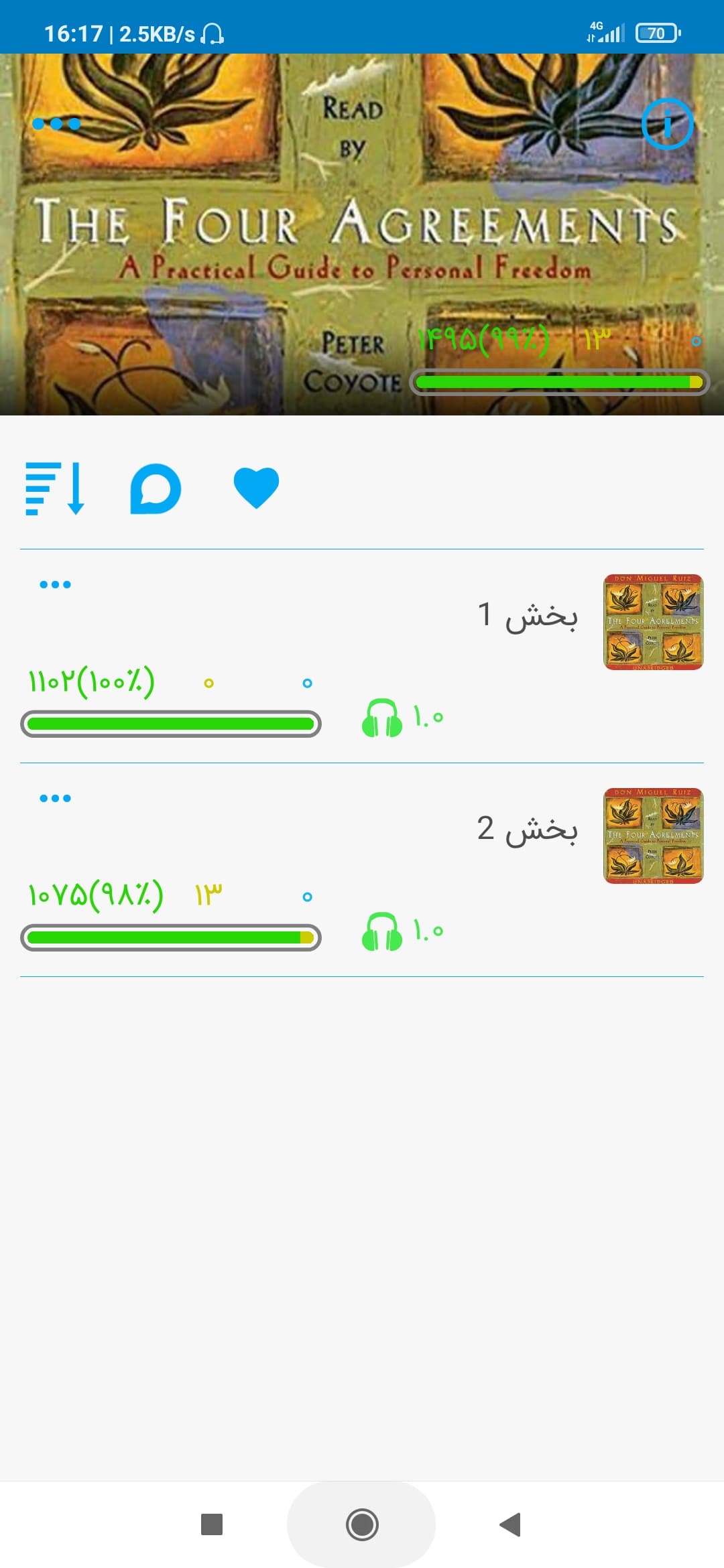Go to the home screen
Image resolution: width=724 pixels, height=1568 pixels.
point(362,1524)
